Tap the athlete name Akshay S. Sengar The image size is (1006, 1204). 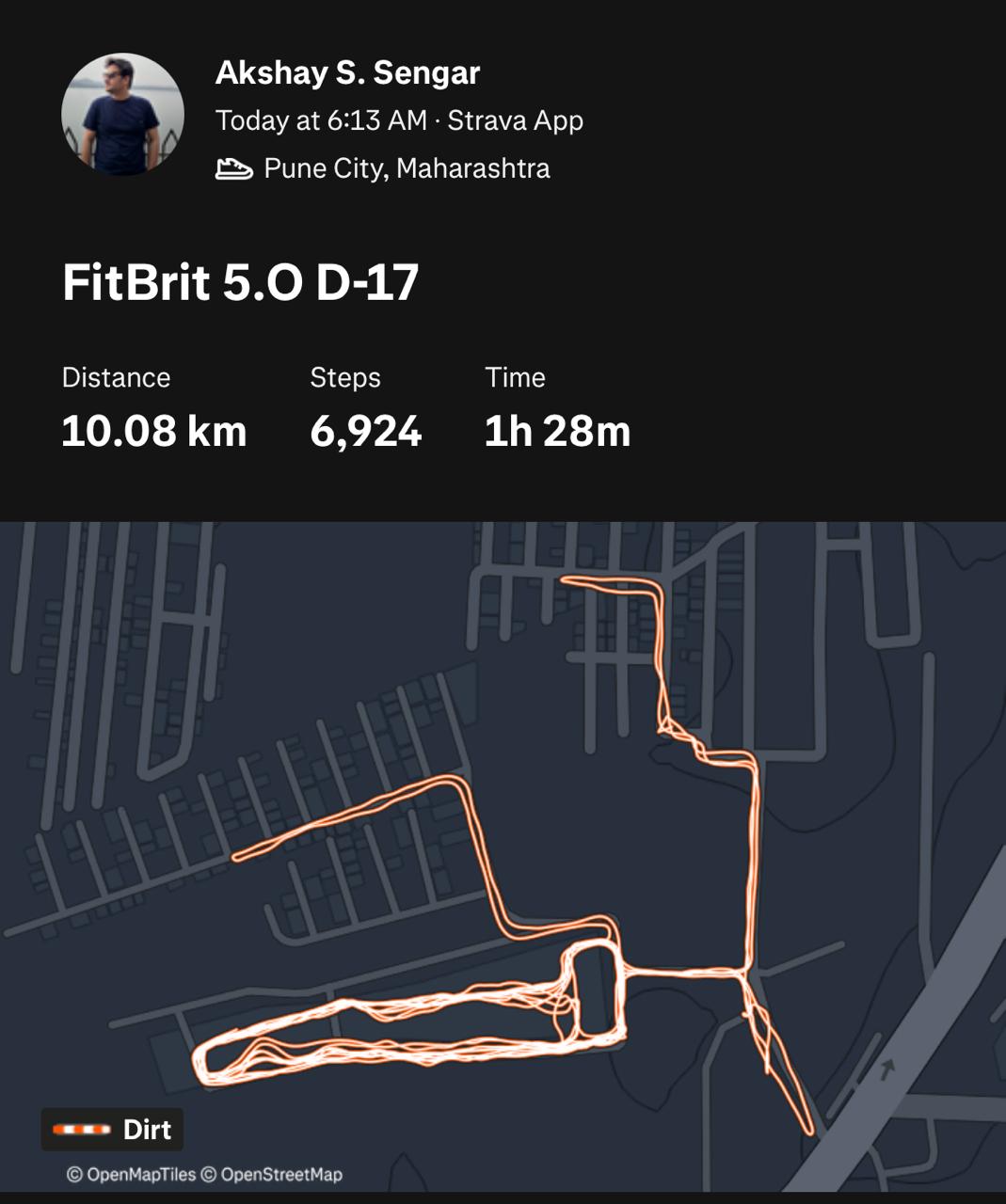pos(347,72)
